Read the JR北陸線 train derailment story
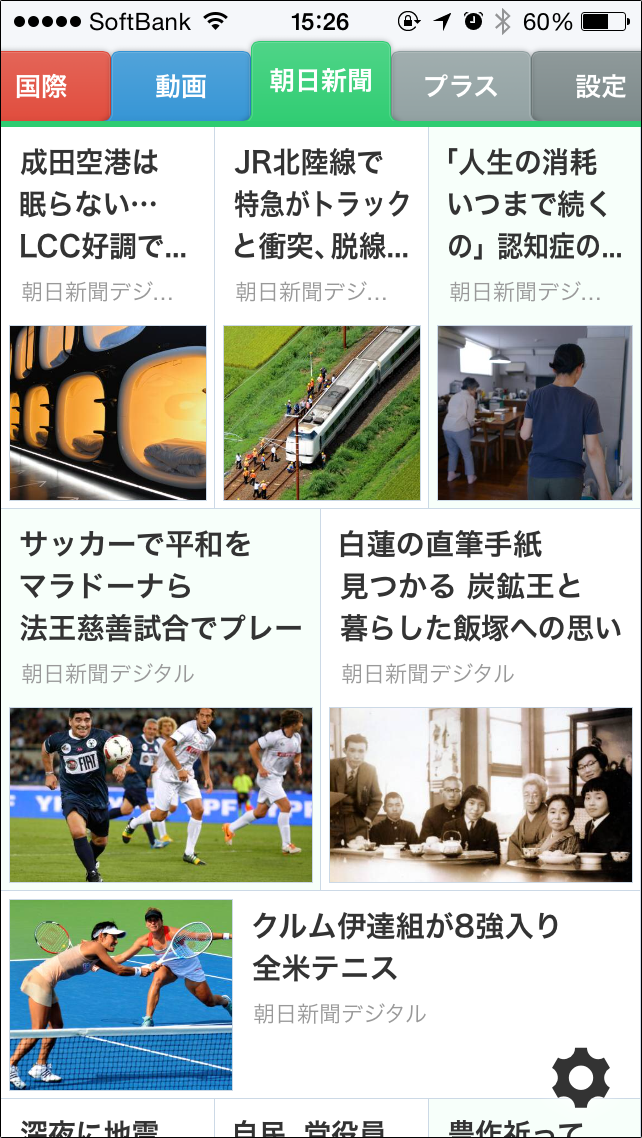642x1138 pixels. (321, 318)
